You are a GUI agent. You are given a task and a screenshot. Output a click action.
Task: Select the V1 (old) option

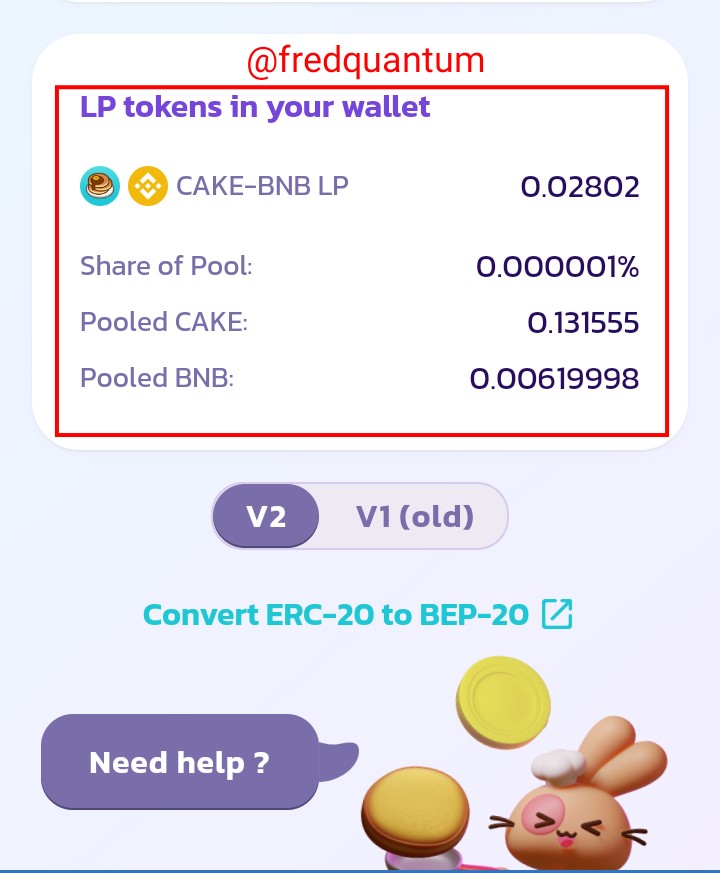point(414,516)
